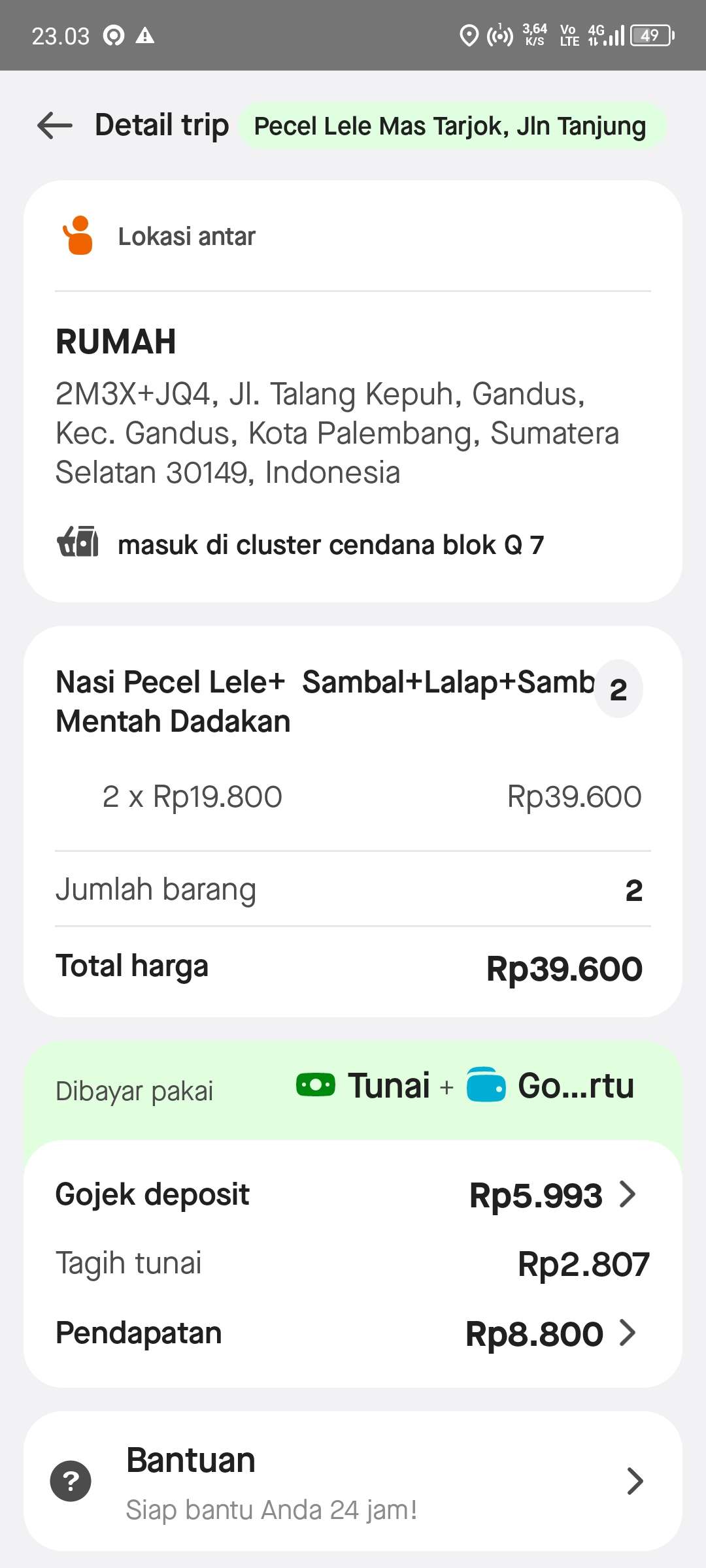This screenshot has height=1568, width=706.
Task: Tap the hotspot icon in status bar
Action: 499,36
